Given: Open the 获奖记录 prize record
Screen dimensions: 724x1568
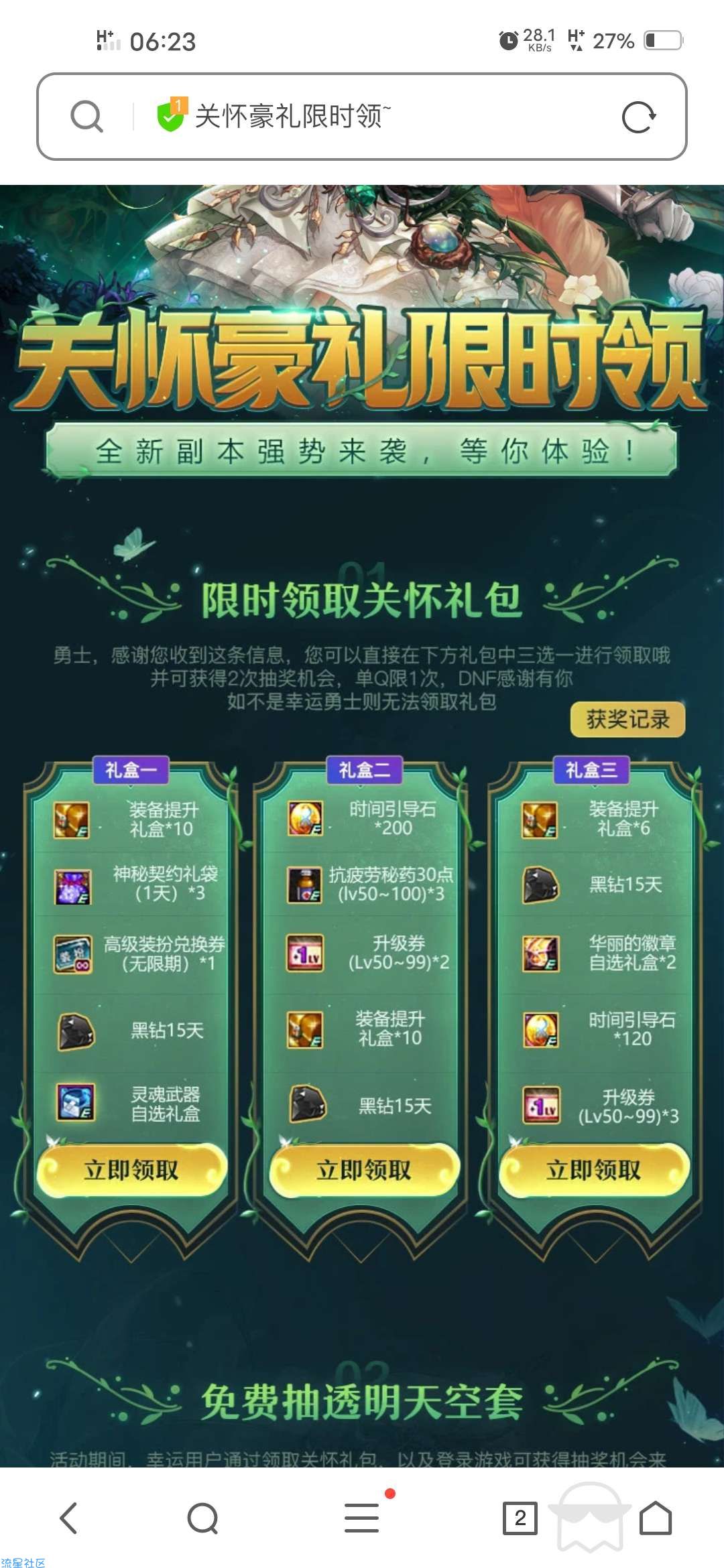Looking at the screenshot, I should click(x=627, y=720).
